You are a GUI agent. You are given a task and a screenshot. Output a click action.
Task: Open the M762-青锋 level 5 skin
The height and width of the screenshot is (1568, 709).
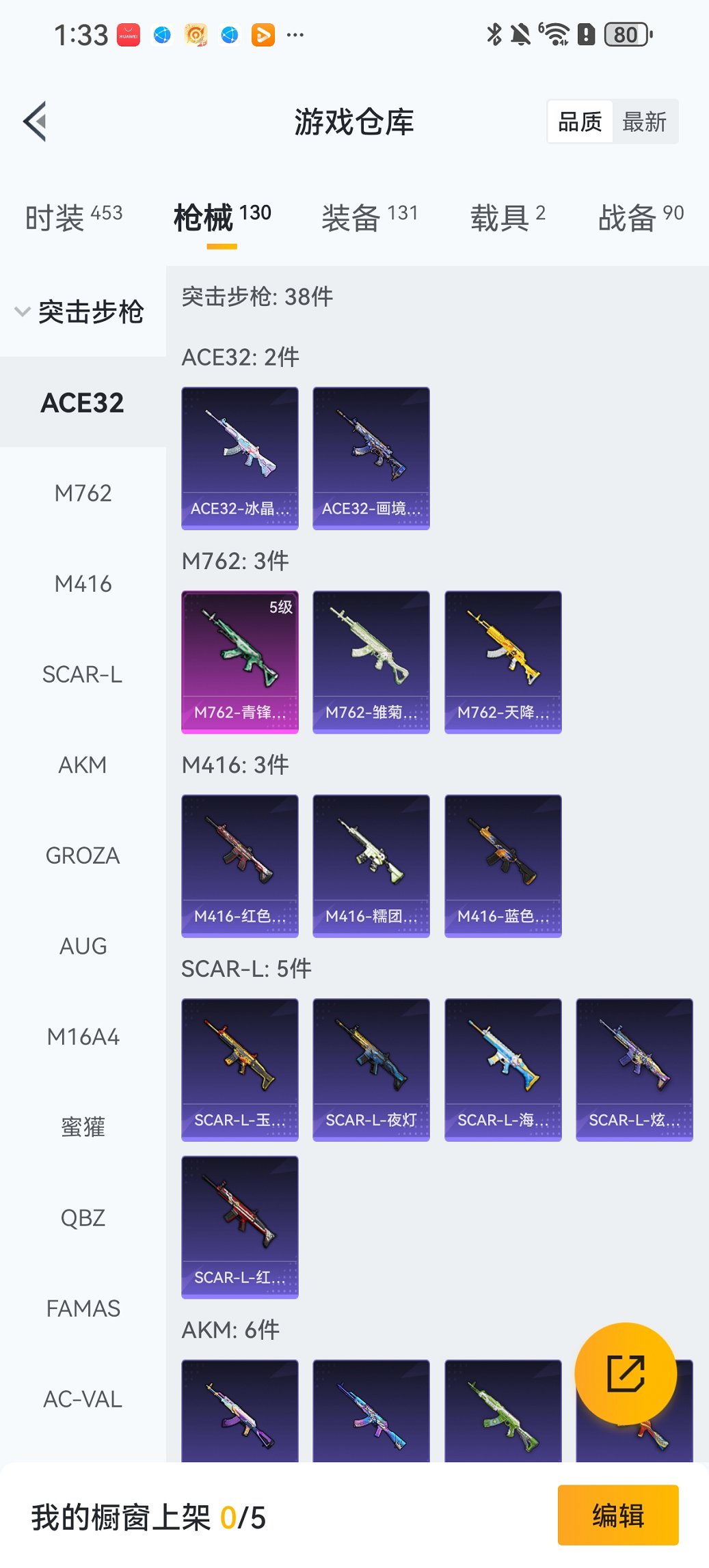(x=240, y=661)
